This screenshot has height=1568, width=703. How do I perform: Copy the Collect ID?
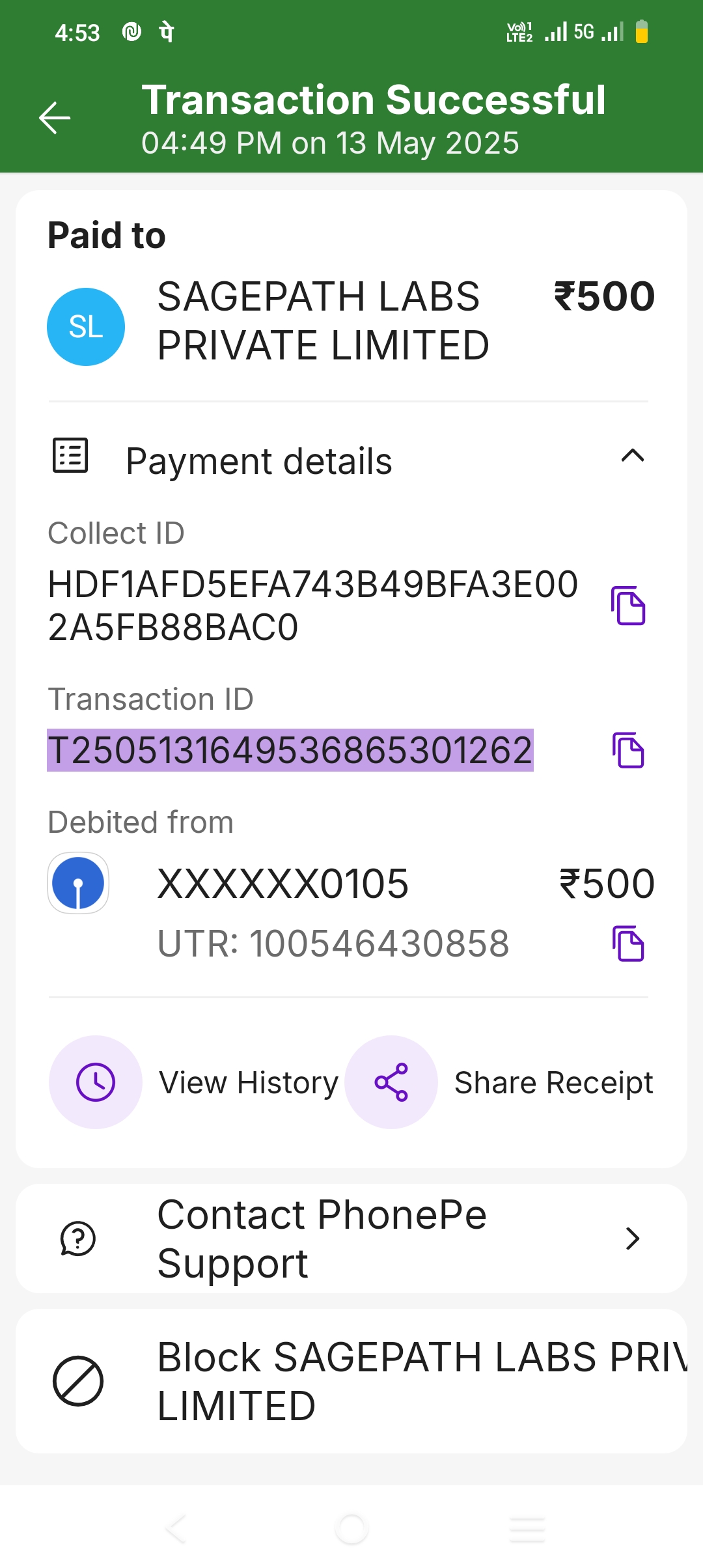[628, 606]
